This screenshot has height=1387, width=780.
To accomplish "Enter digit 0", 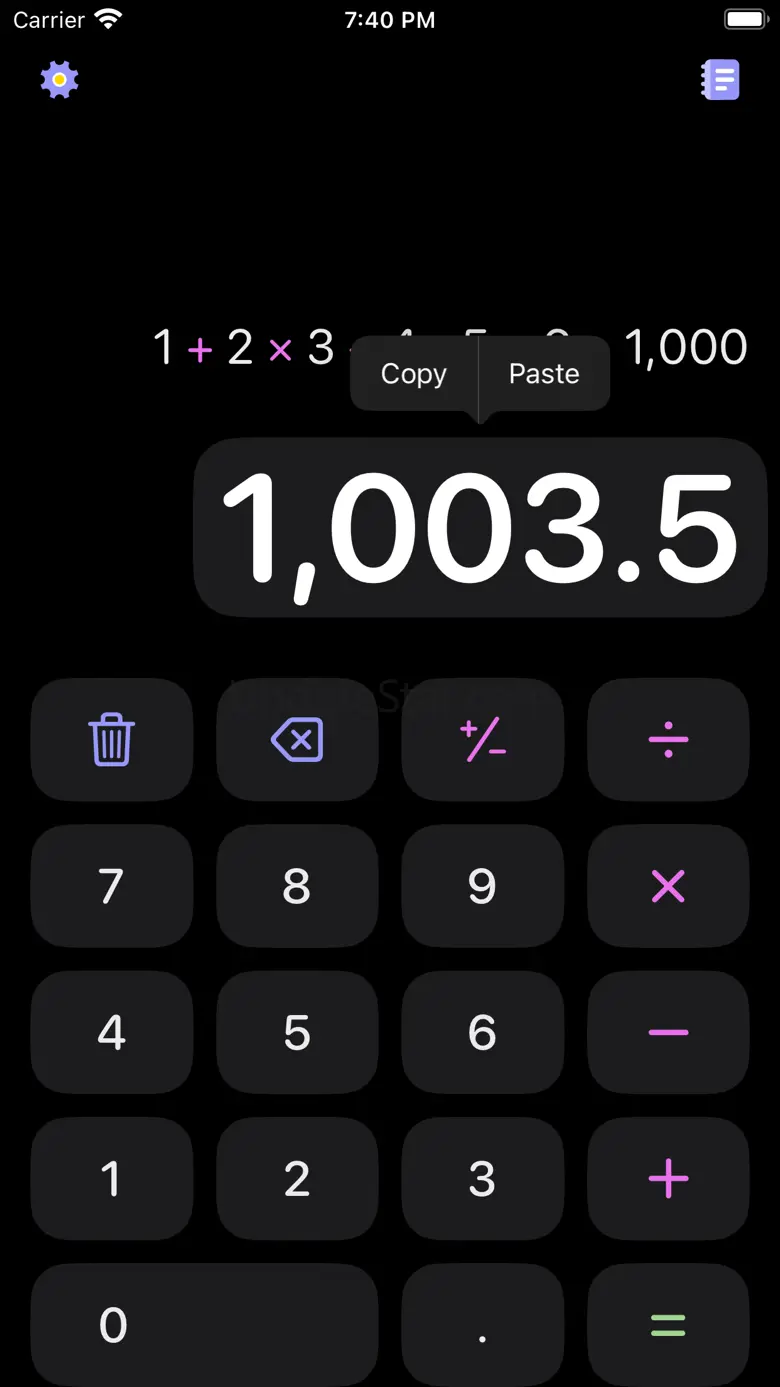I will (x=205, y=1325).
